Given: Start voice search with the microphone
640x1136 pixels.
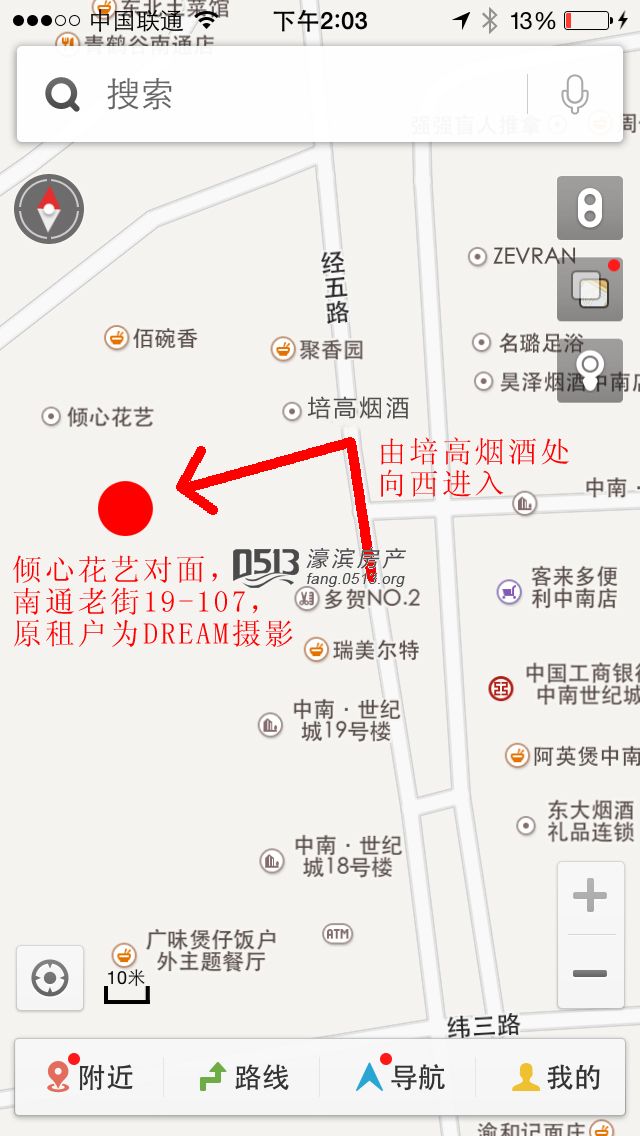Looking at the screenshot, I should coord(574,95).
